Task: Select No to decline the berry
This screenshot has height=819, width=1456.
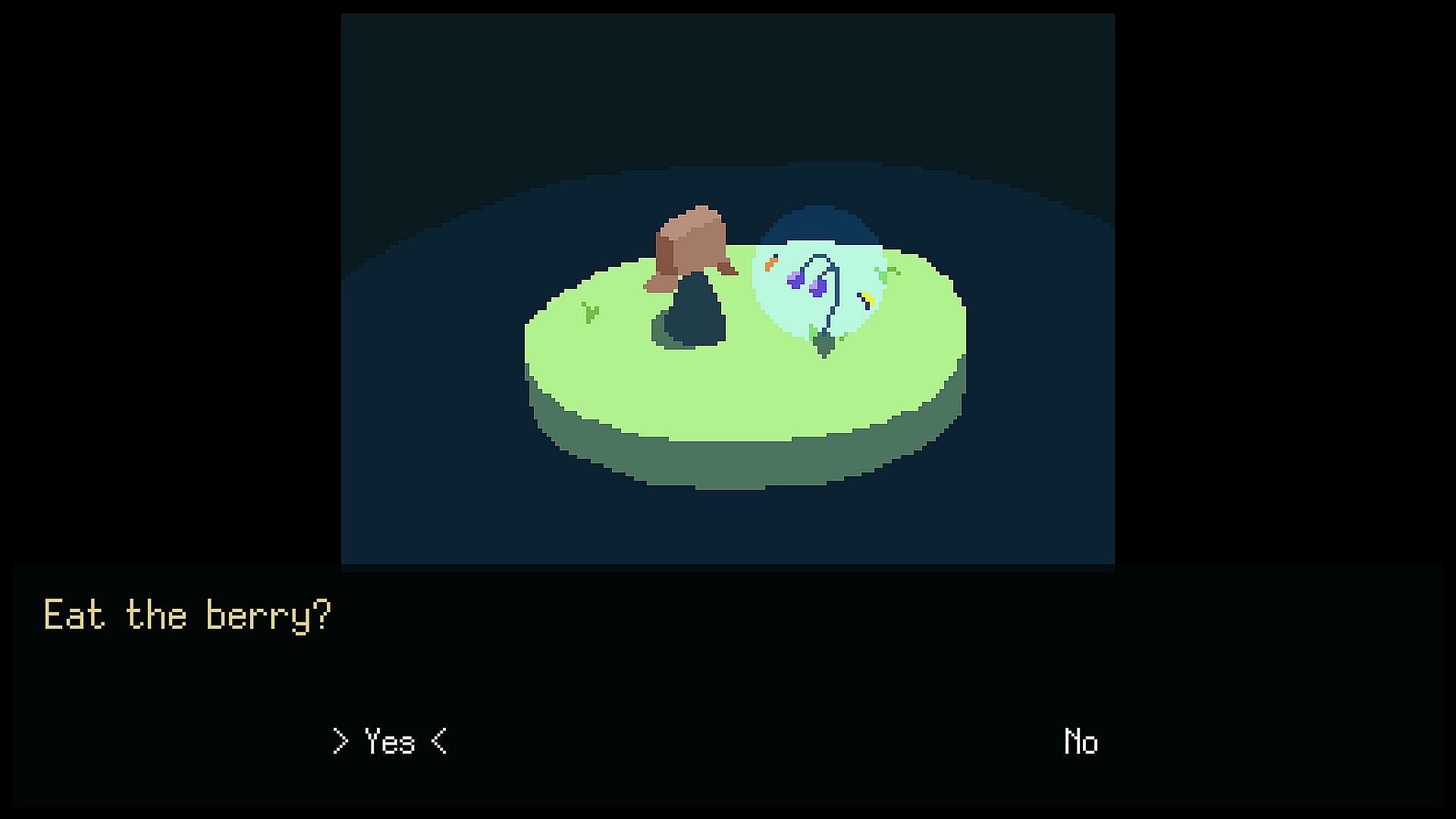Action: click(1081, 742)
